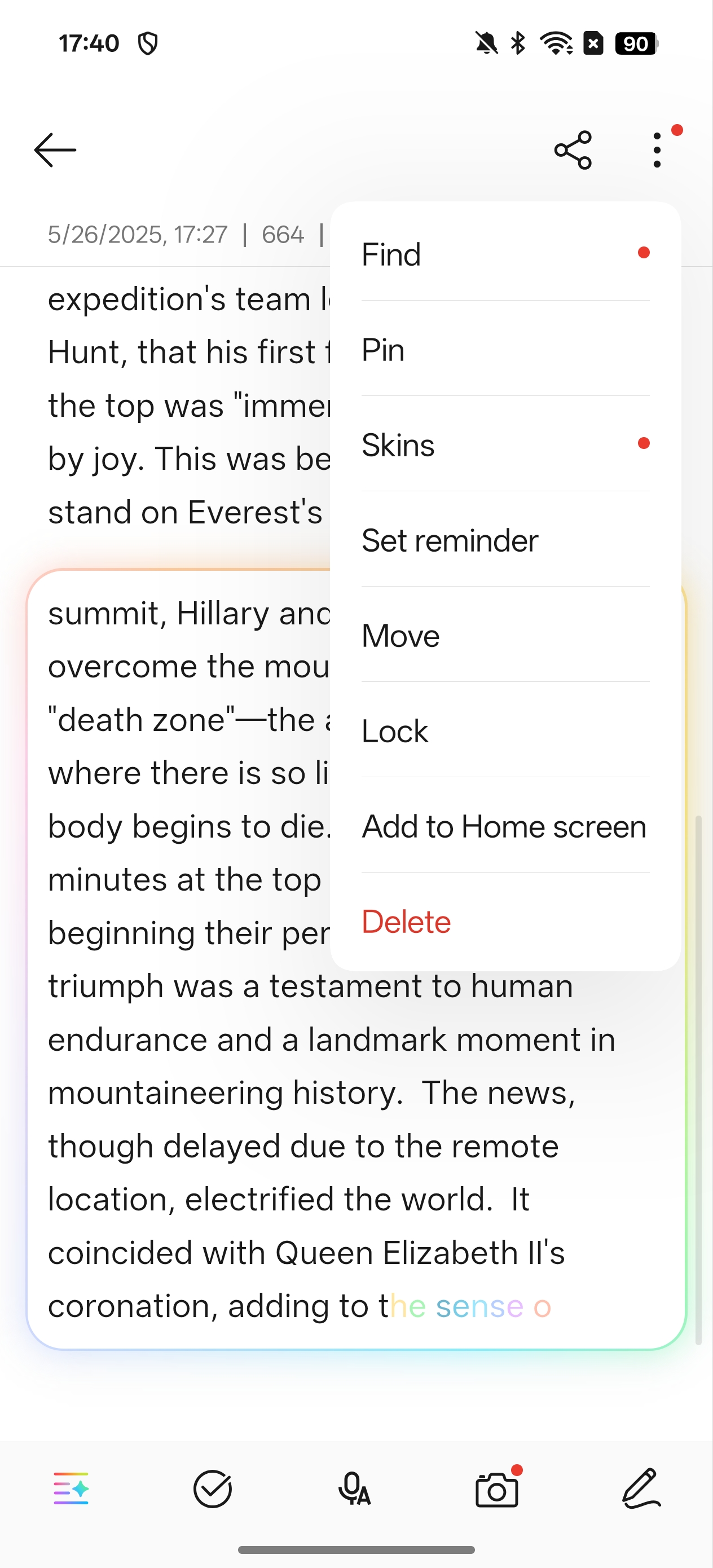Image resolution: width=713 pixels, height=1568 pixels.
Task: Share this note
Action: [573, 149]
